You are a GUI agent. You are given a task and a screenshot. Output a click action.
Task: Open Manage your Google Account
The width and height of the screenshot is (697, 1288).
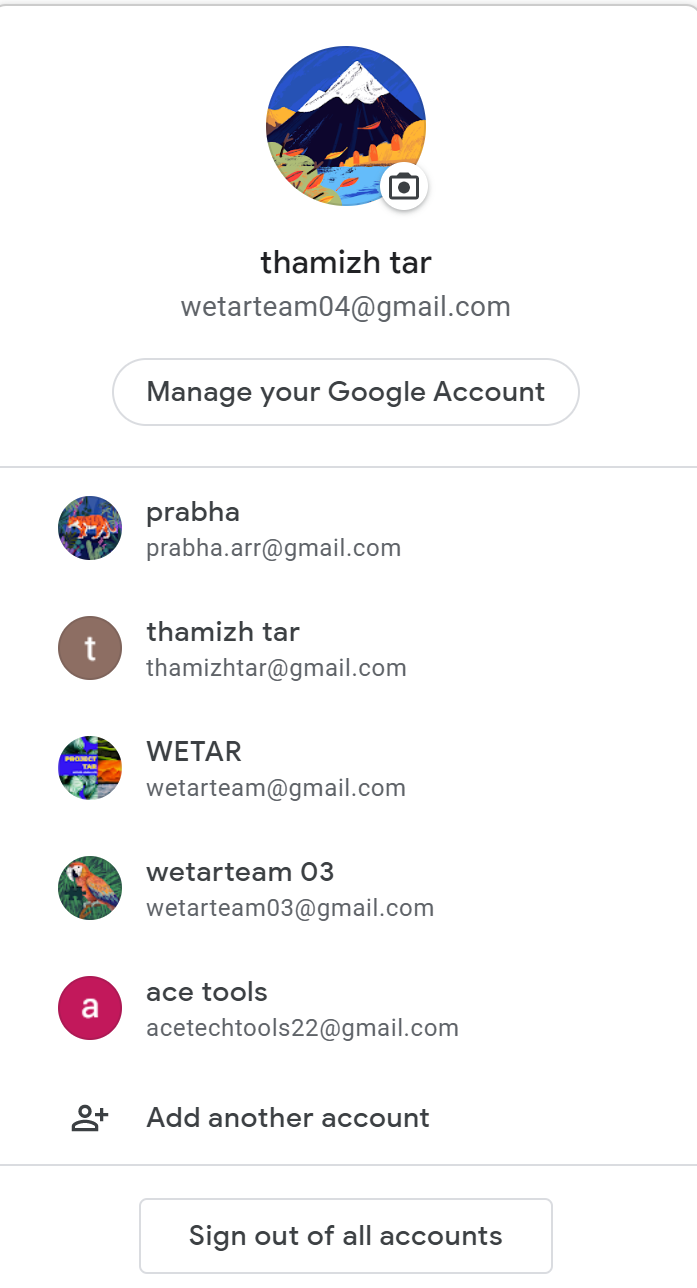346,392
